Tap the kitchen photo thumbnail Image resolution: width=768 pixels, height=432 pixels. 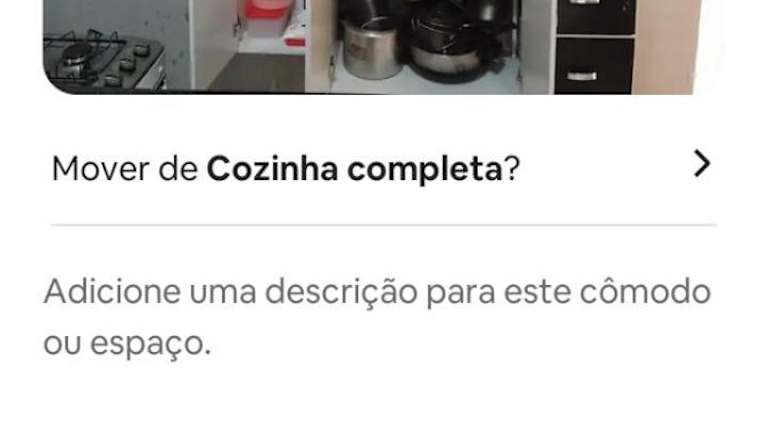383,46
